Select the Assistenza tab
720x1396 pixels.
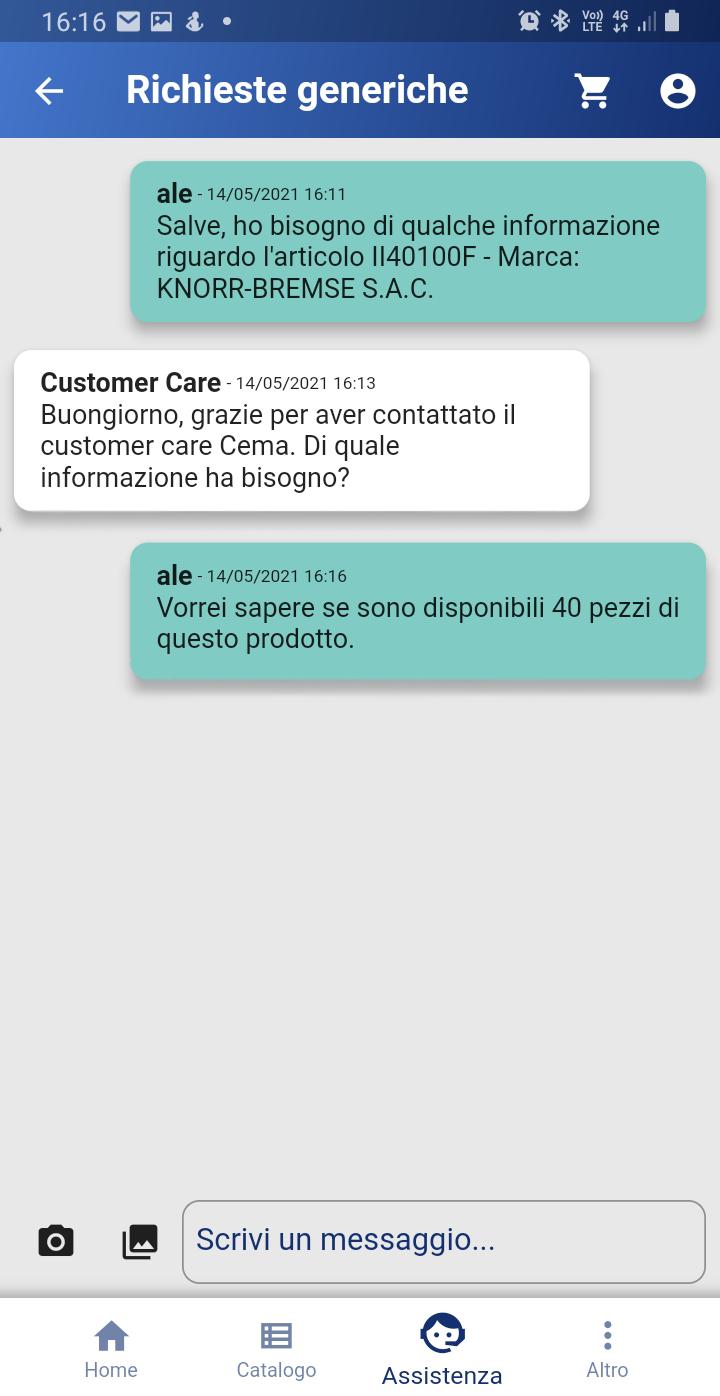(442, 1351)
